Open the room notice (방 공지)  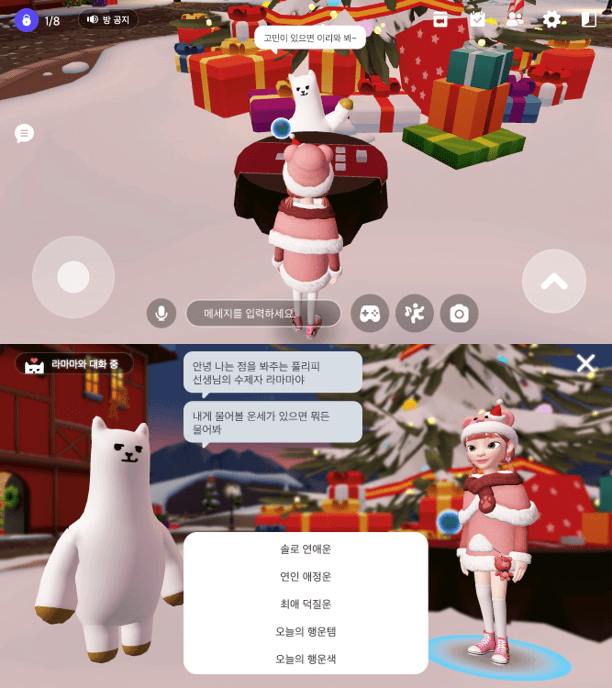(x=108, y=19)
